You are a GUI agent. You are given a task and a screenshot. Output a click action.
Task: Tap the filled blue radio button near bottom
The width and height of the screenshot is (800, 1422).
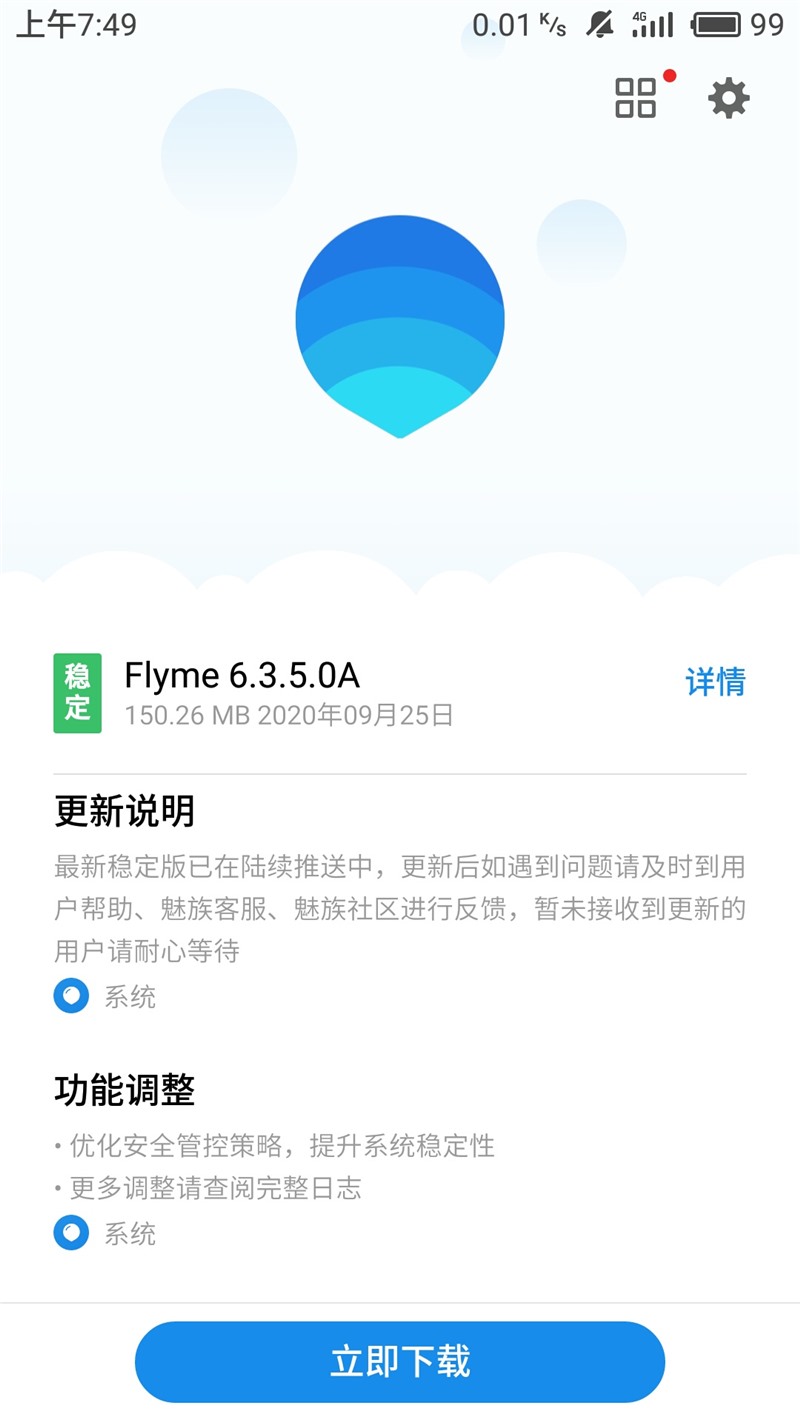71,1234
